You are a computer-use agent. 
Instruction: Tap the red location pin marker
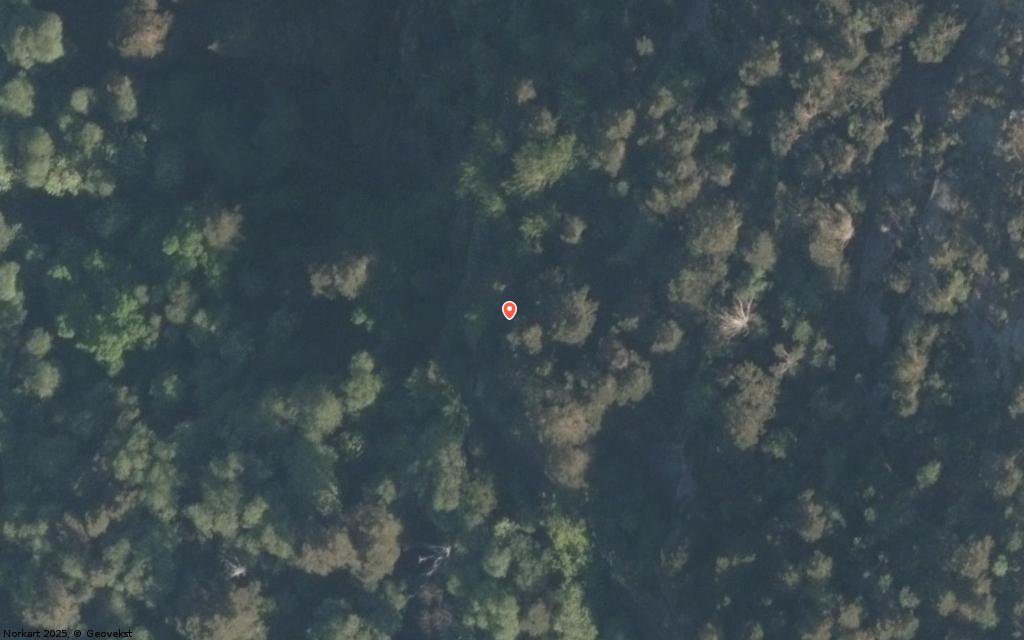coord(509,310)
